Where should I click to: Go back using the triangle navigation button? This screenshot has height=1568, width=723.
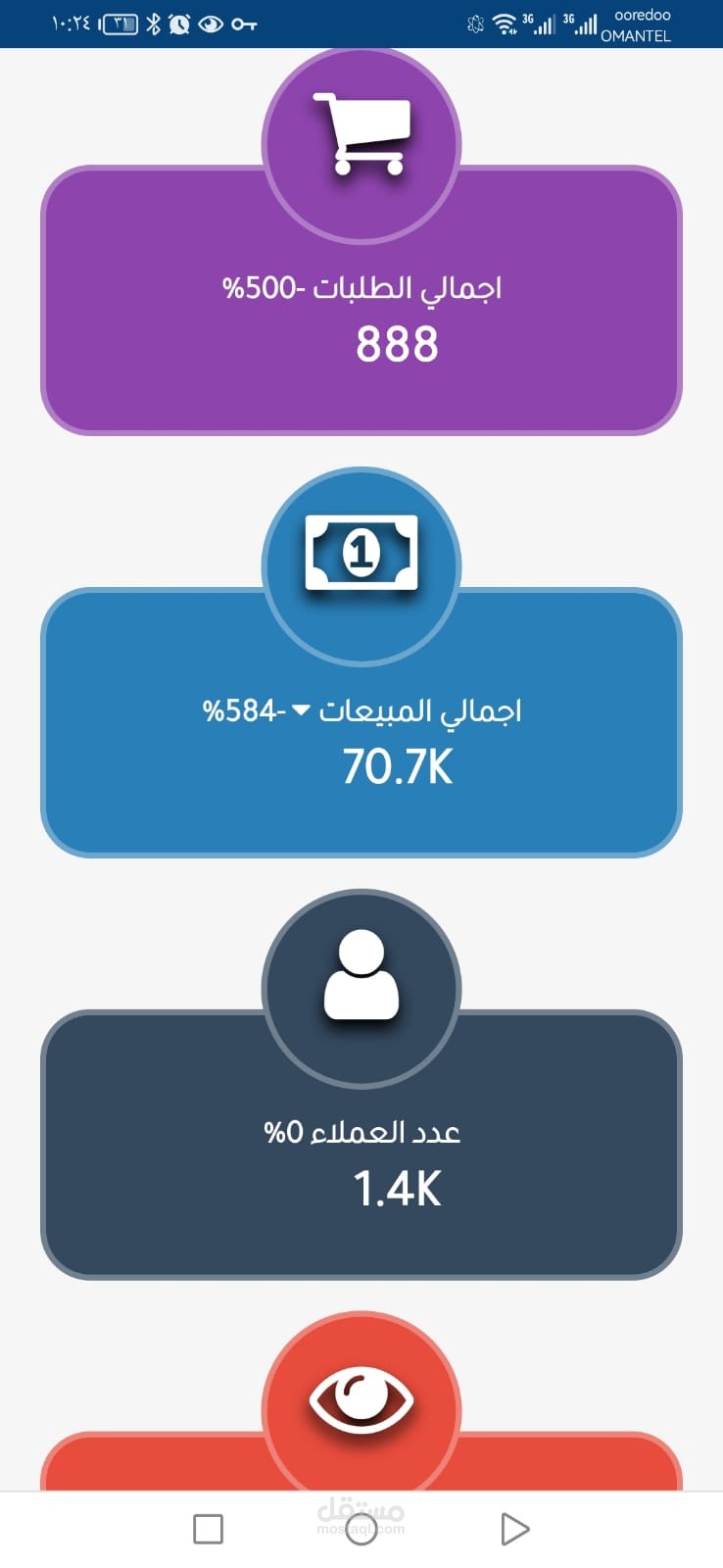click(514, 1529)
